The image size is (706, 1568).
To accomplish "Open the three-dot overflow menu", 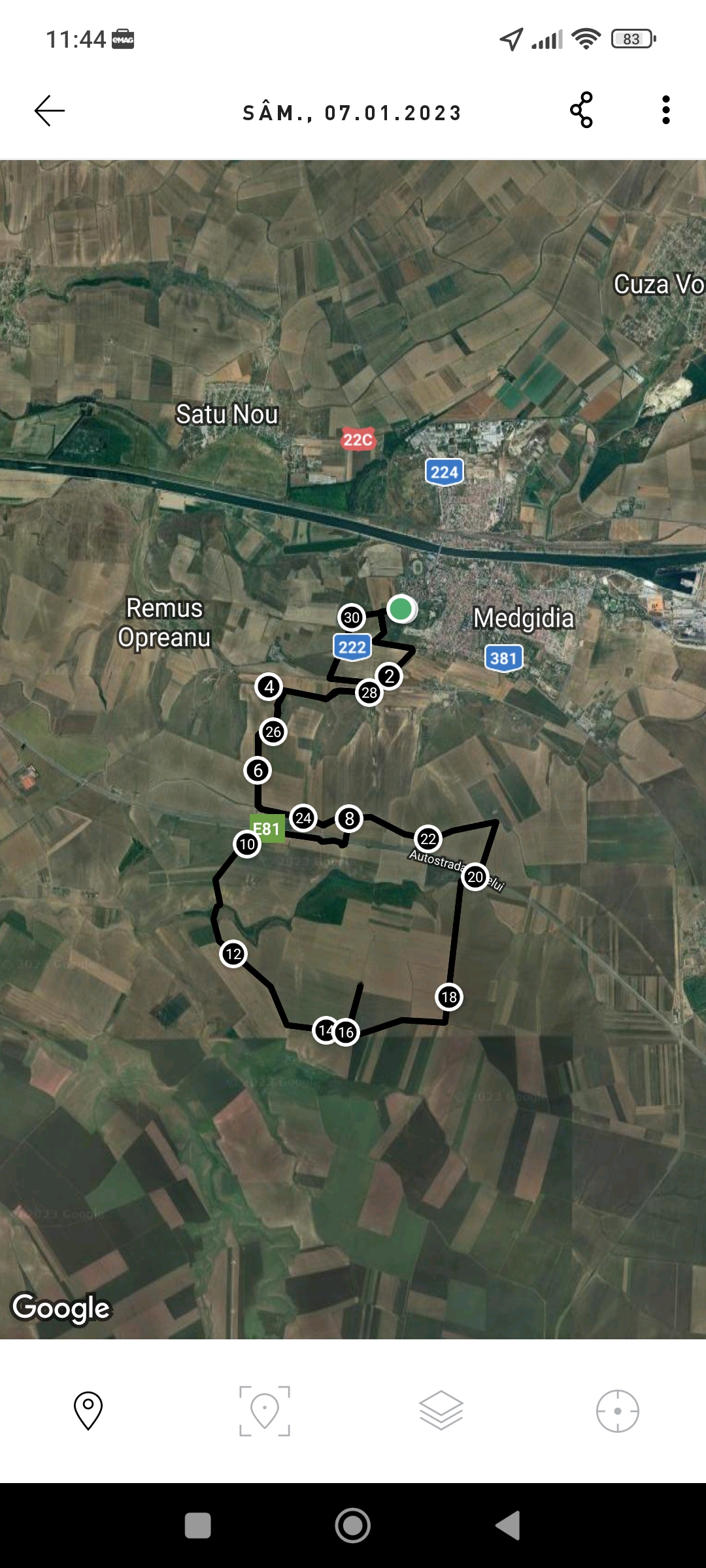I will click(665, 110).
